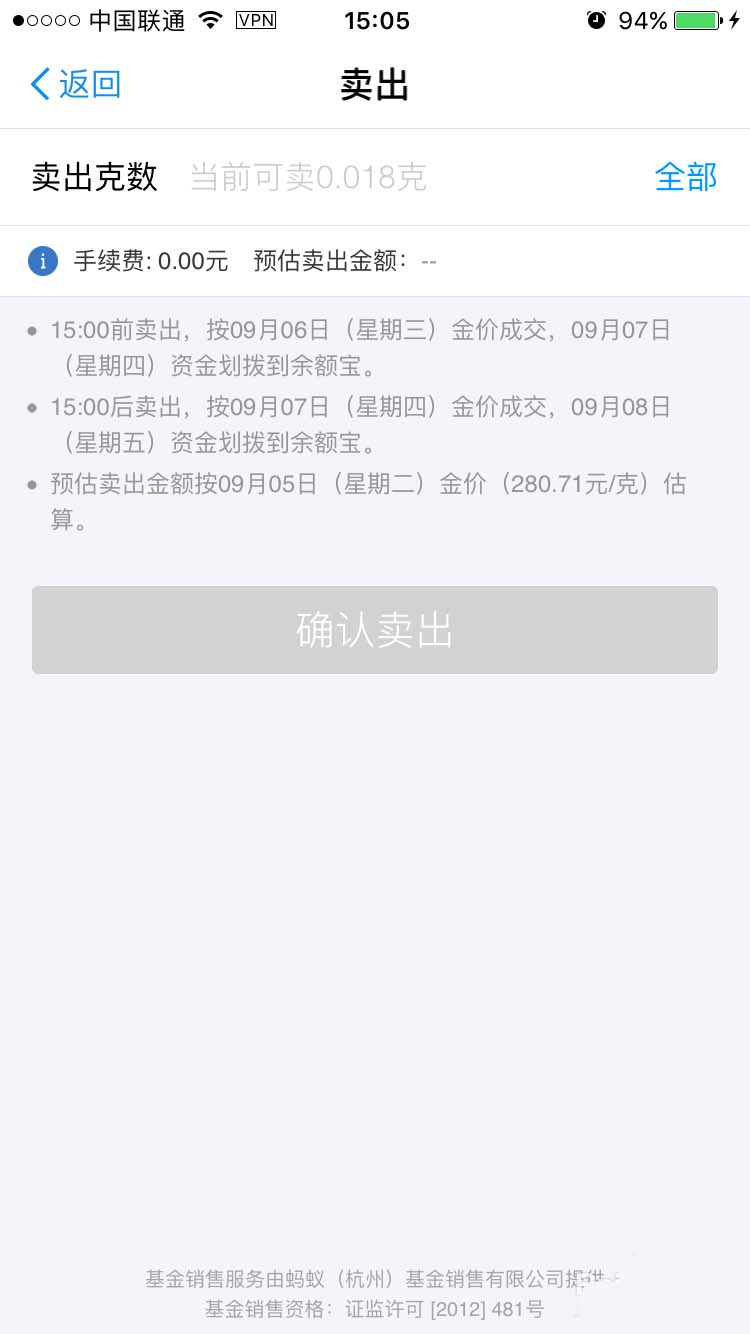The image size is (750, 1334).
Task: Tap the 卖出 page title
Action: pyautogui.click(x=375, y=84)
